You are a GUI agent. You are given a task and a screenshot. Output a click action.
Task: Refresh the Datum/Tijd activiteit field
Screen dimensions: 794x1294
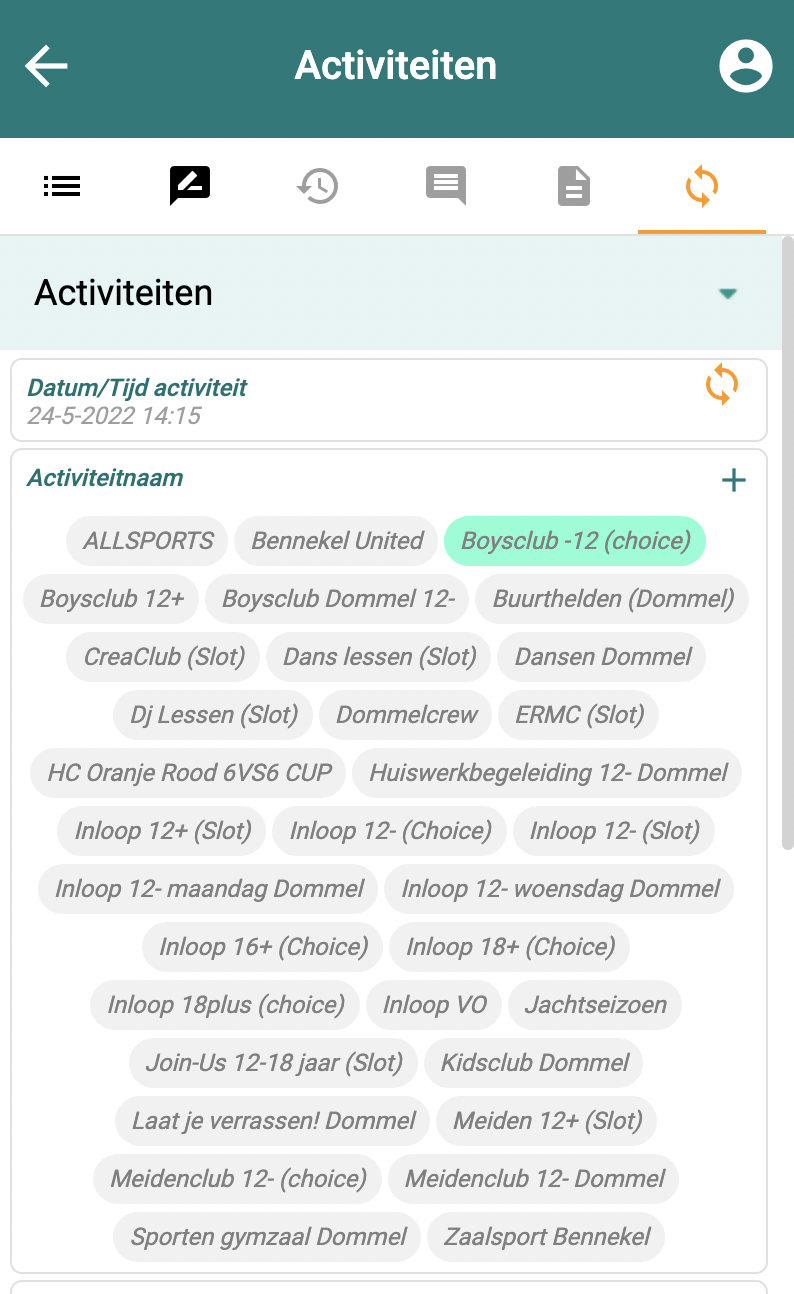(x=722, y=385)
